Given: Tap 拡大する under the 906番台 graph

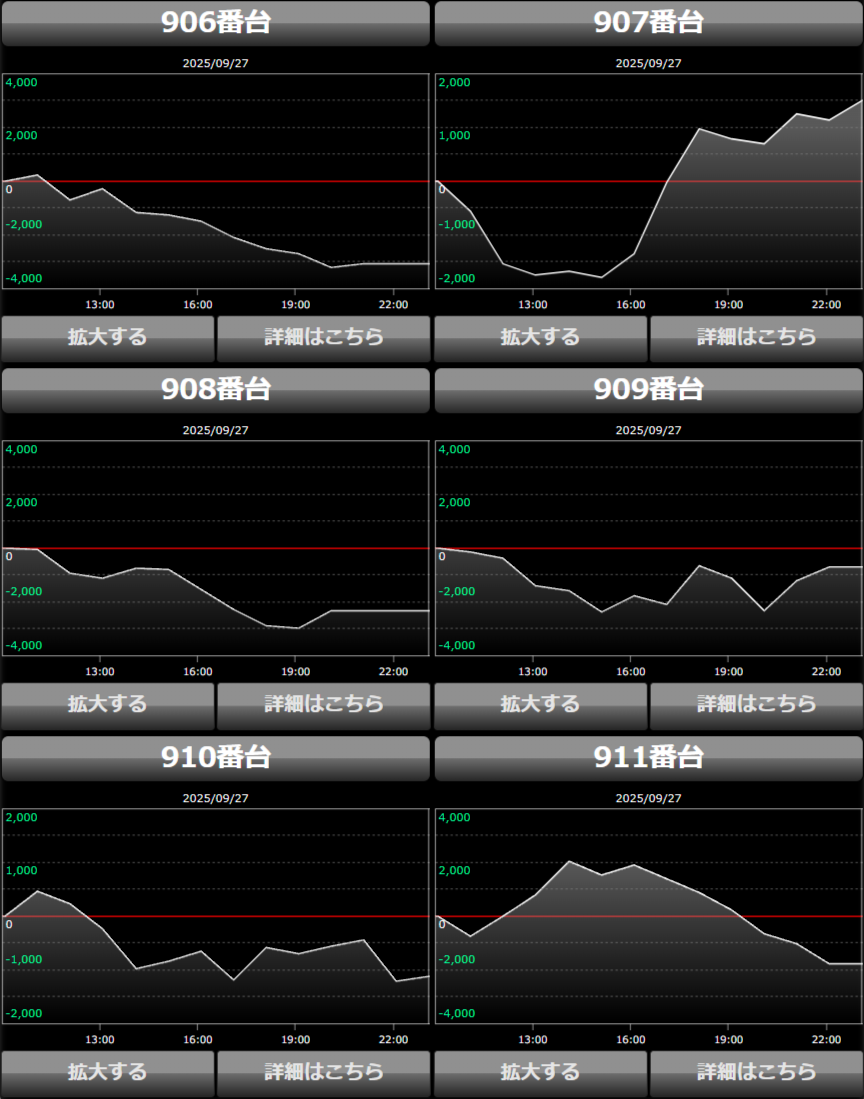Looking at the screenshot, I should point(108,338).
